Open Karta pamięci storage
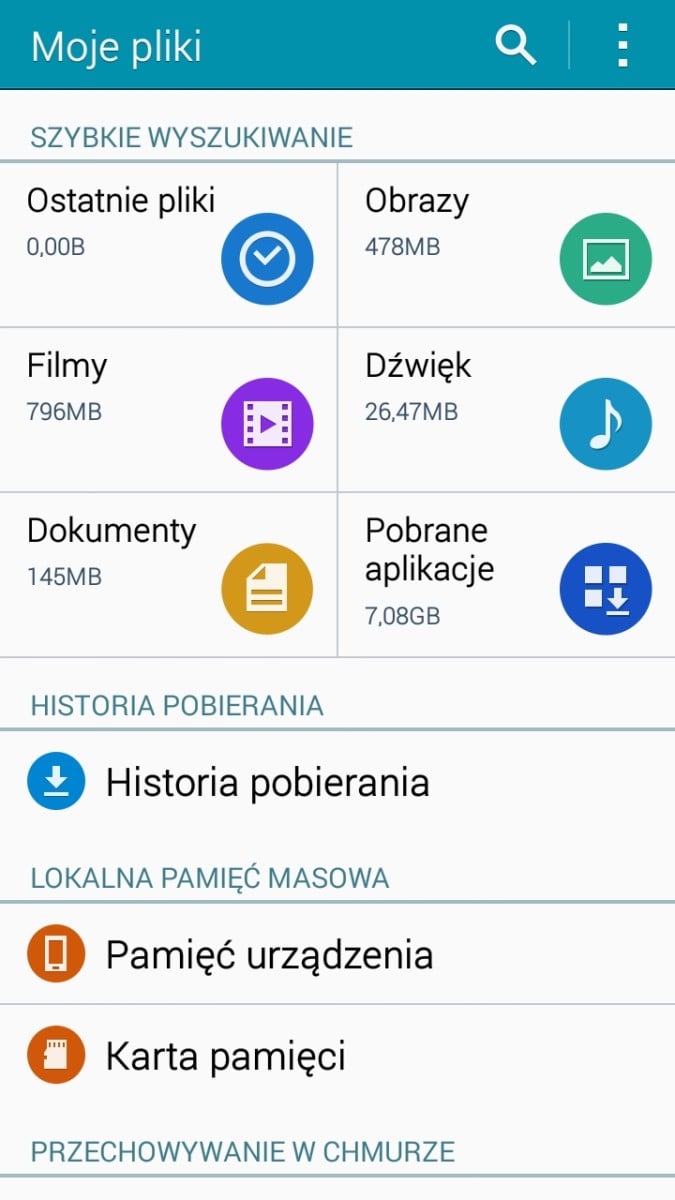This screenshot has height=1200, width=675. coord(337,1055)
